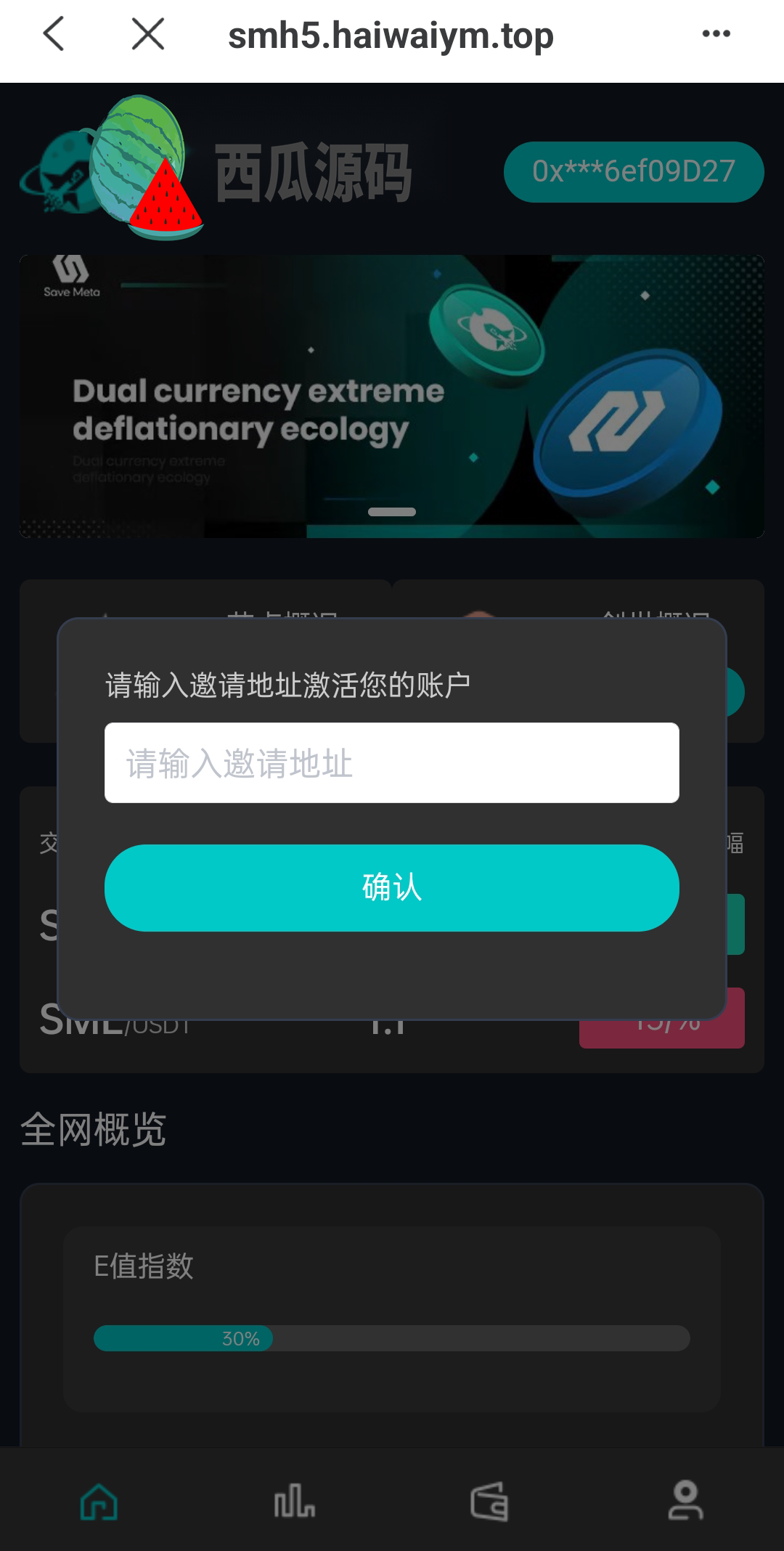
Task: Confirm the invitation address with 确认
Action: [392, 887]
